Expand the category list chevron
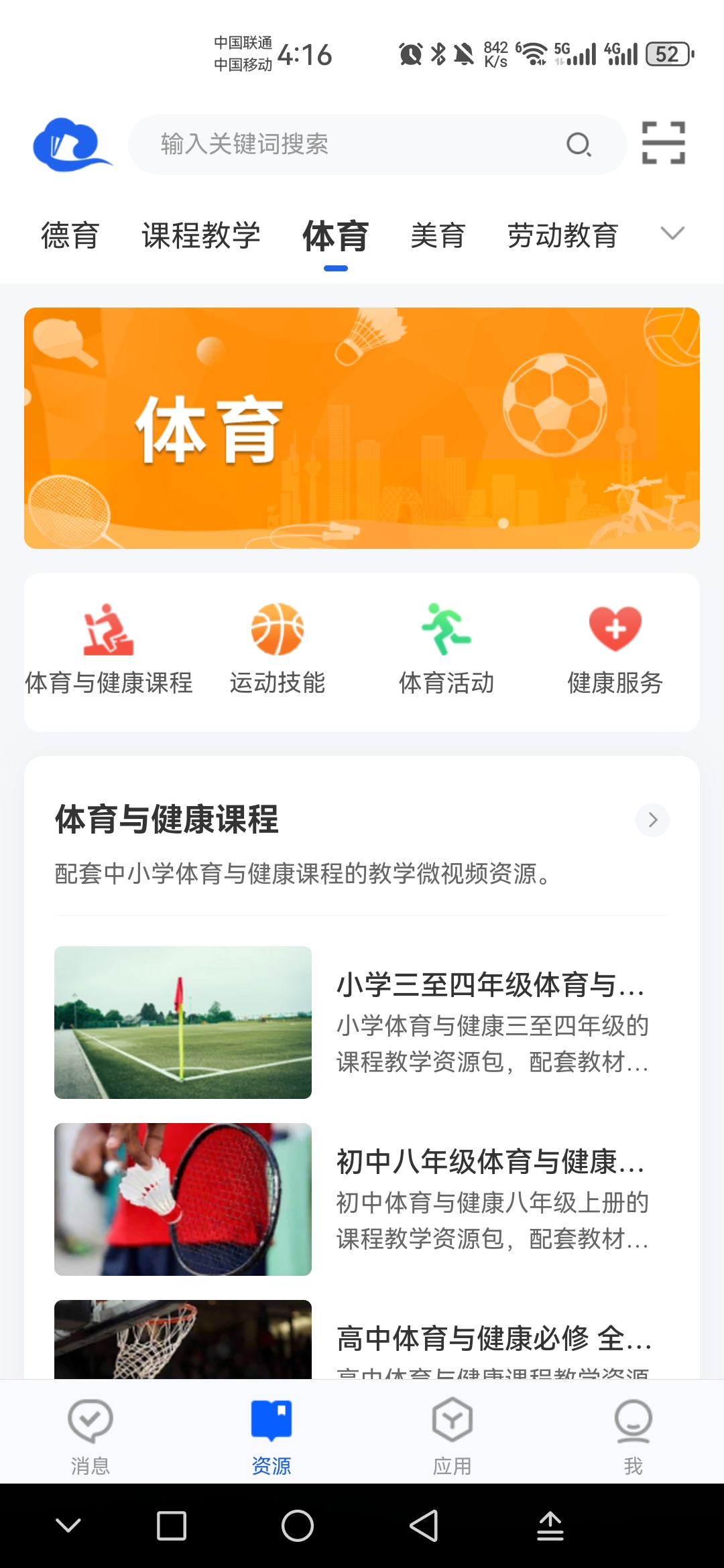Screen dimensions: 724x1568 tap(672, 233)
